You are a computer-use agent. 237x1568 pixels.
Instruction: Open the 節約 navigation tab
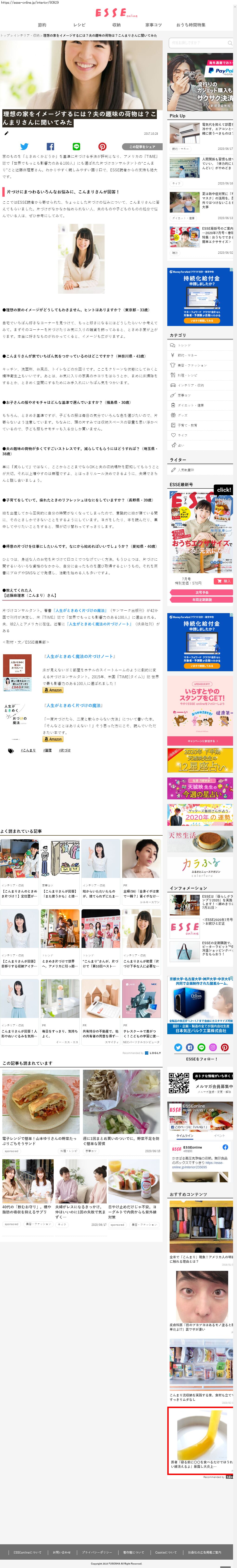42,25
